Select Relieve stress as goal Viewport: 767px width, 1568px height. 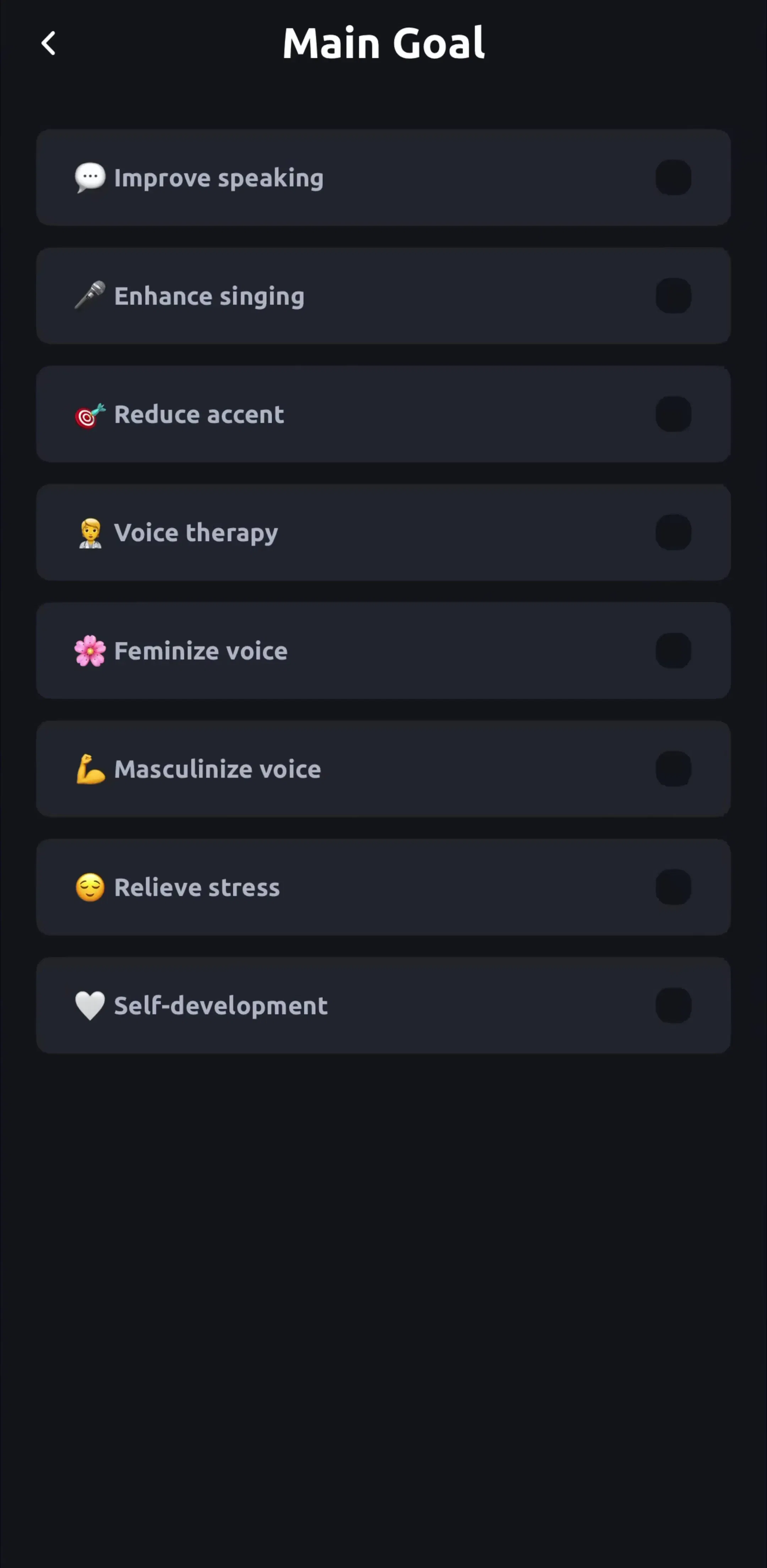point(383,887)
